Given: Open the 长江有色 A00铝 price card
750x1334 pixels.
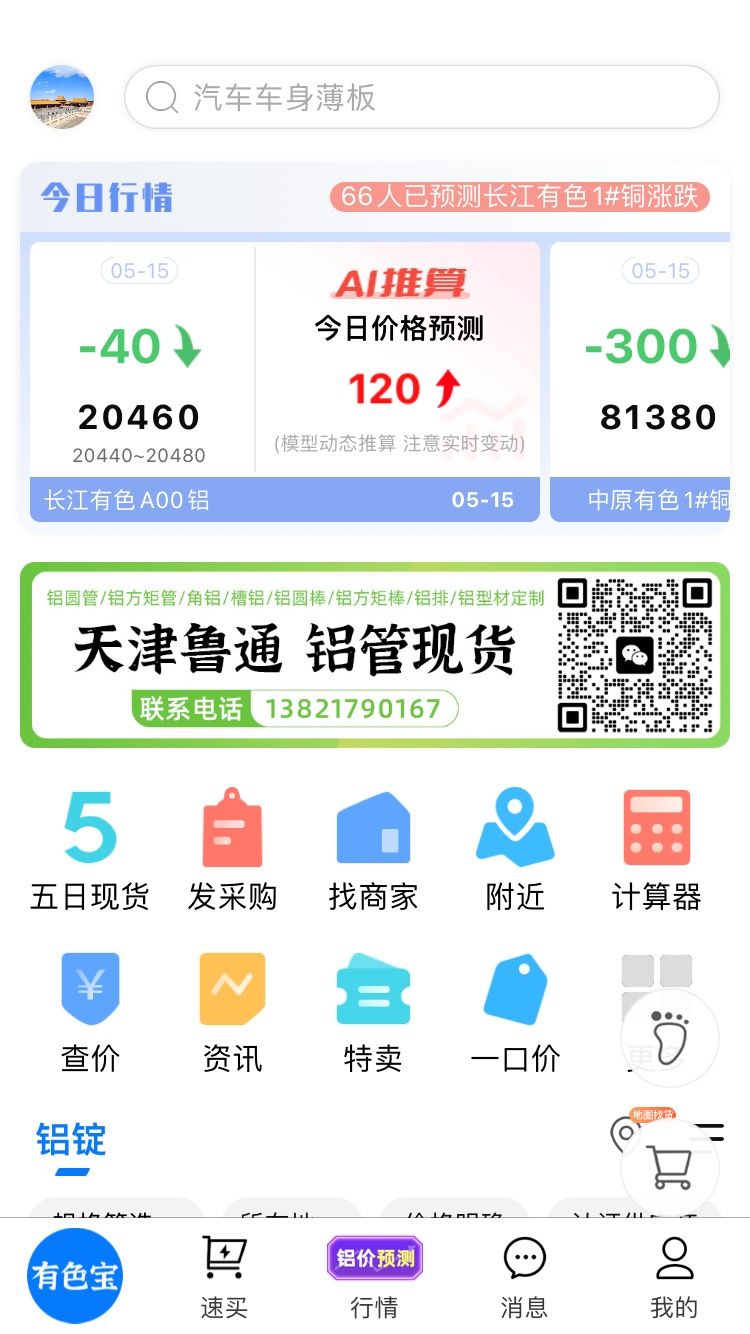Looking at the screenshot, I should point(142,382).
